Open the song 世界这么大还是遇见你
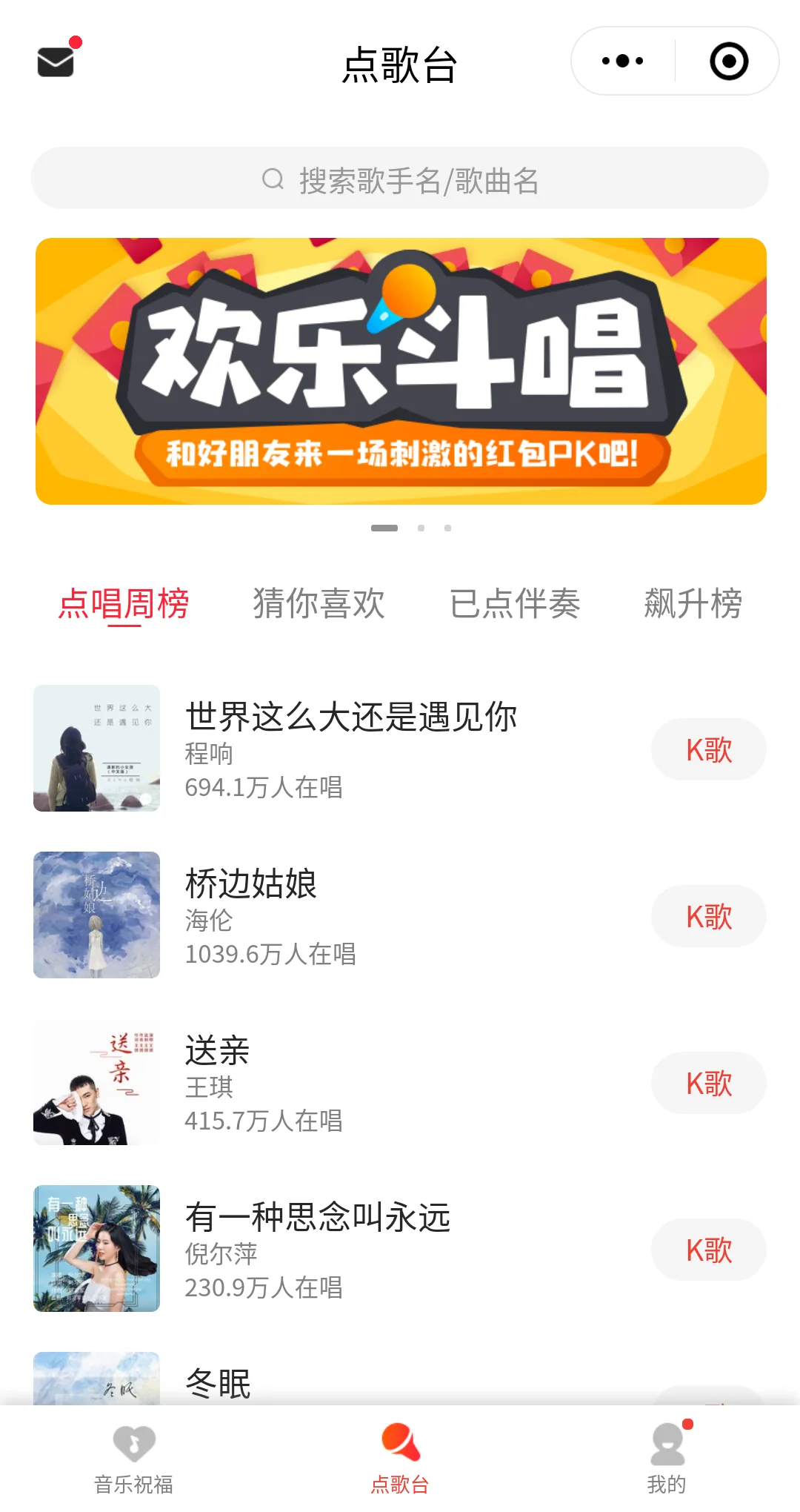This screenshot has width=800, height=1512. (351, 717)
